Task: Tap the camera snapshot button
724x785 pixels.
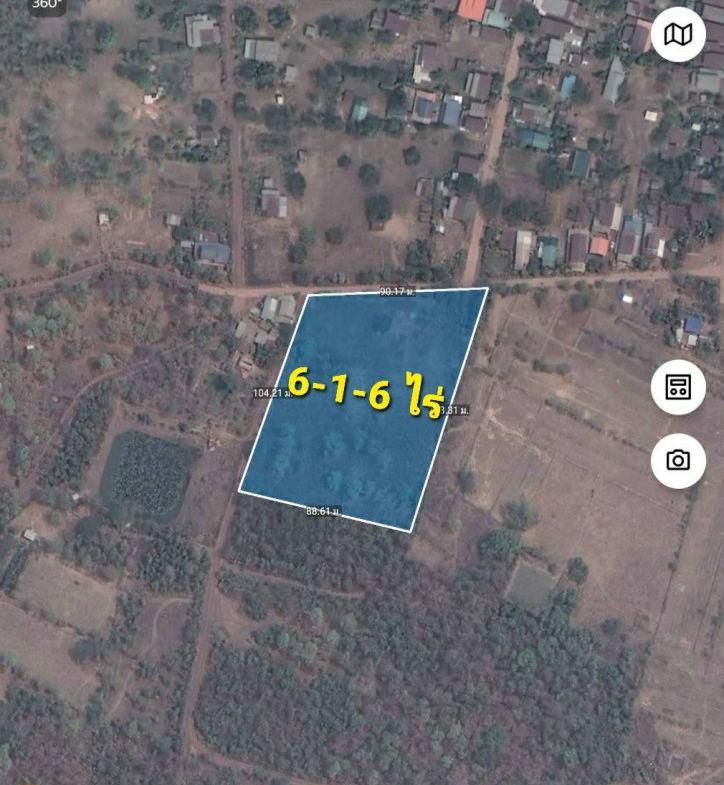Action: click(678, 460)
